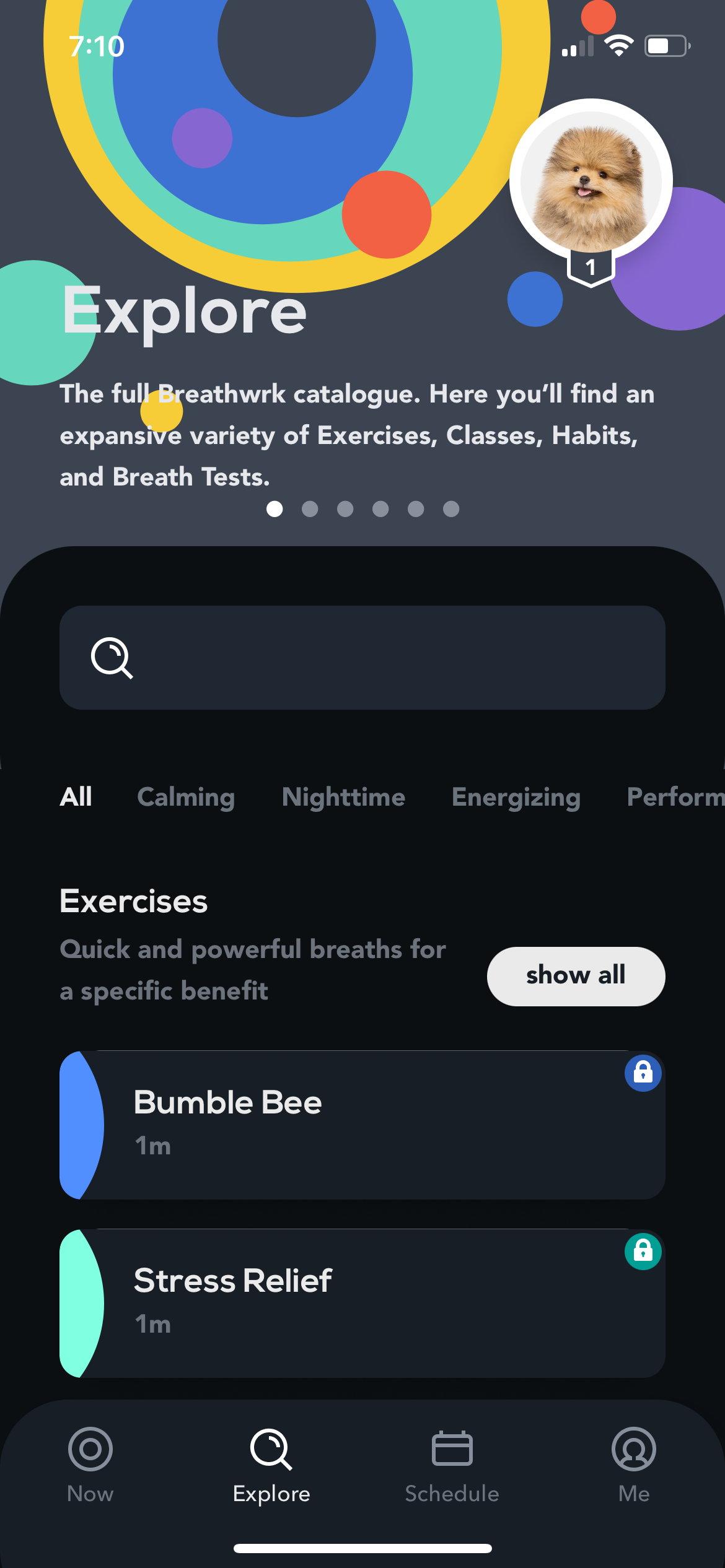The image size is (725, 1568).
Task: Open the Now tab icon
Action: (90, 1449)
